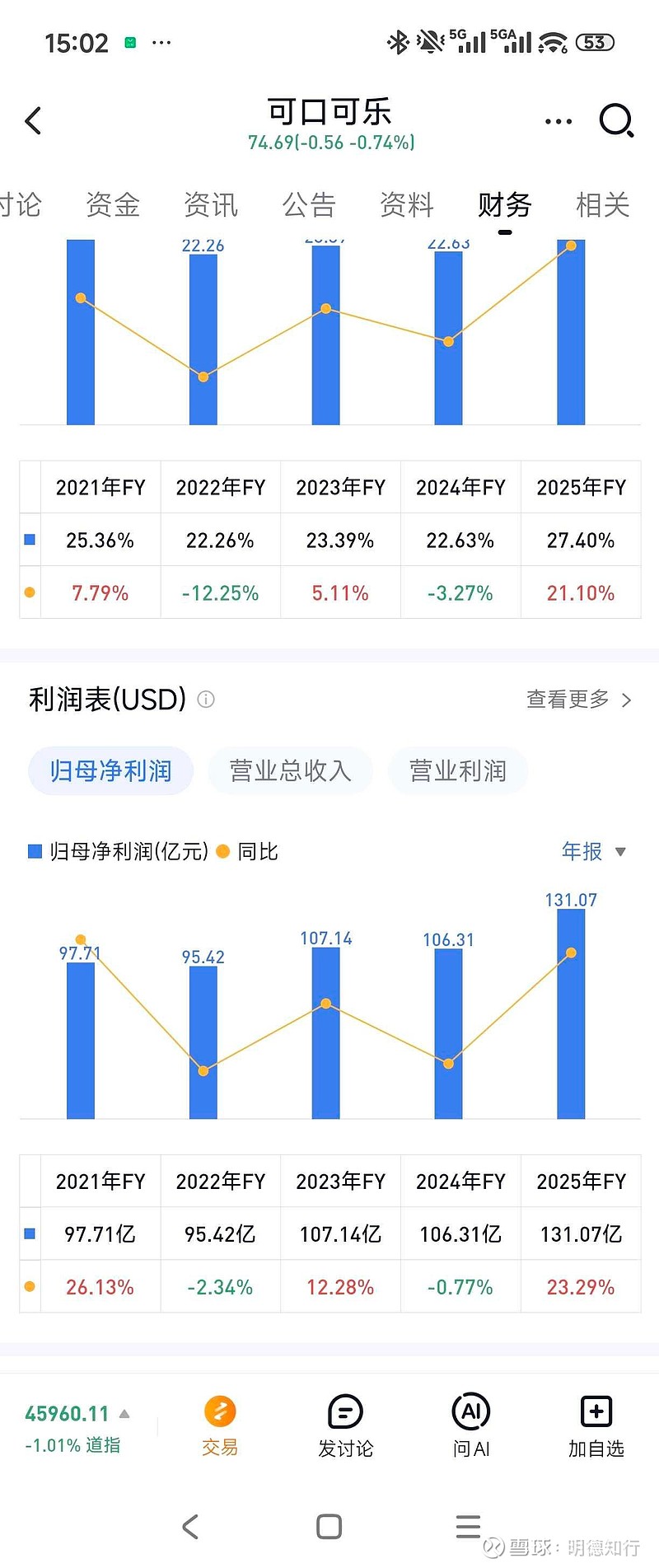This screenshot has width=659, height=1568.
Task: Open the 问AI assistant icon
Action: tap(470, 1425)
